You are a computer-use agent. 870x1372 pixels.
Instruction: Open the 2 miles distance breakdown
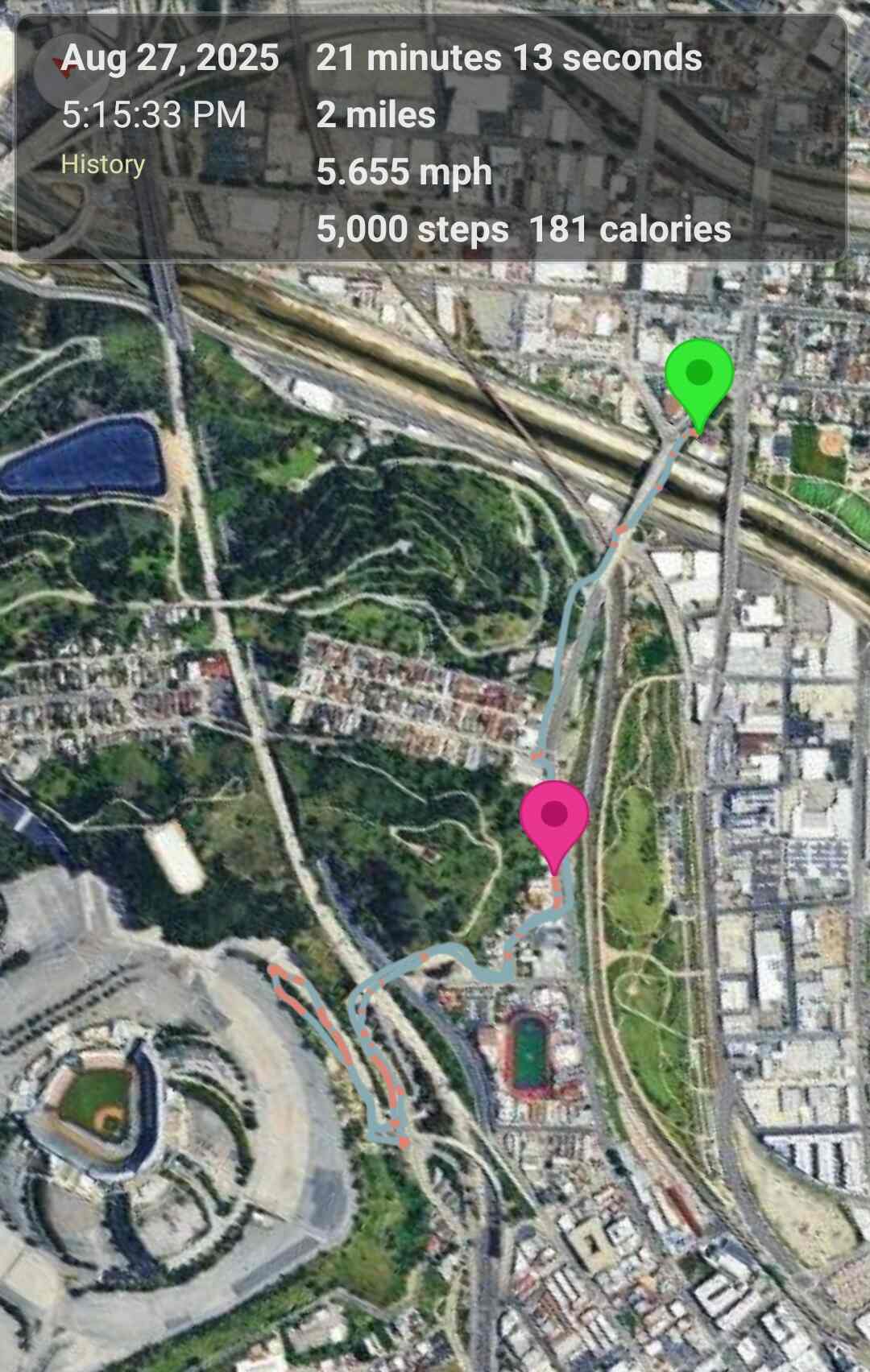(375, 116)
